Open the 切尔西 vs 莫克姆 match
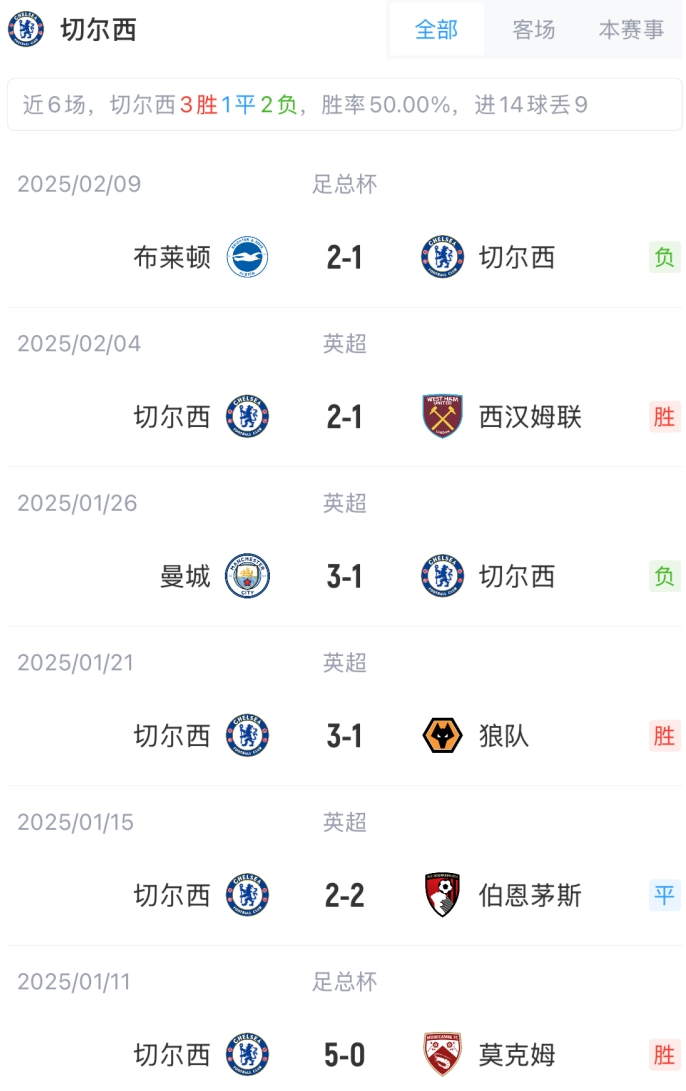This screenshot has height=1091, width=686. click(344, 1055)
